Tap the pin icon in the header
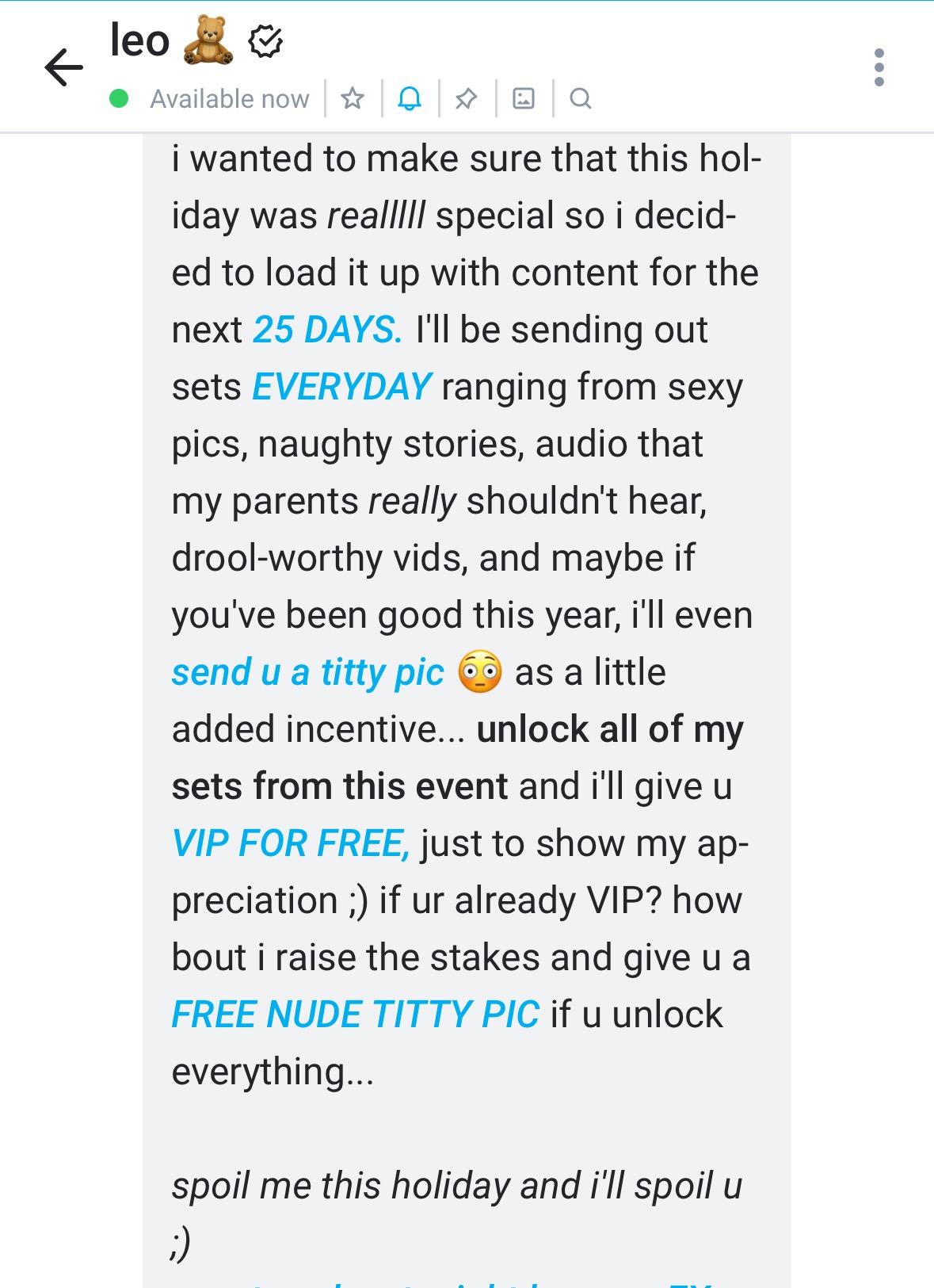The height and width of the screenshot is (1288, 934). 467,99
